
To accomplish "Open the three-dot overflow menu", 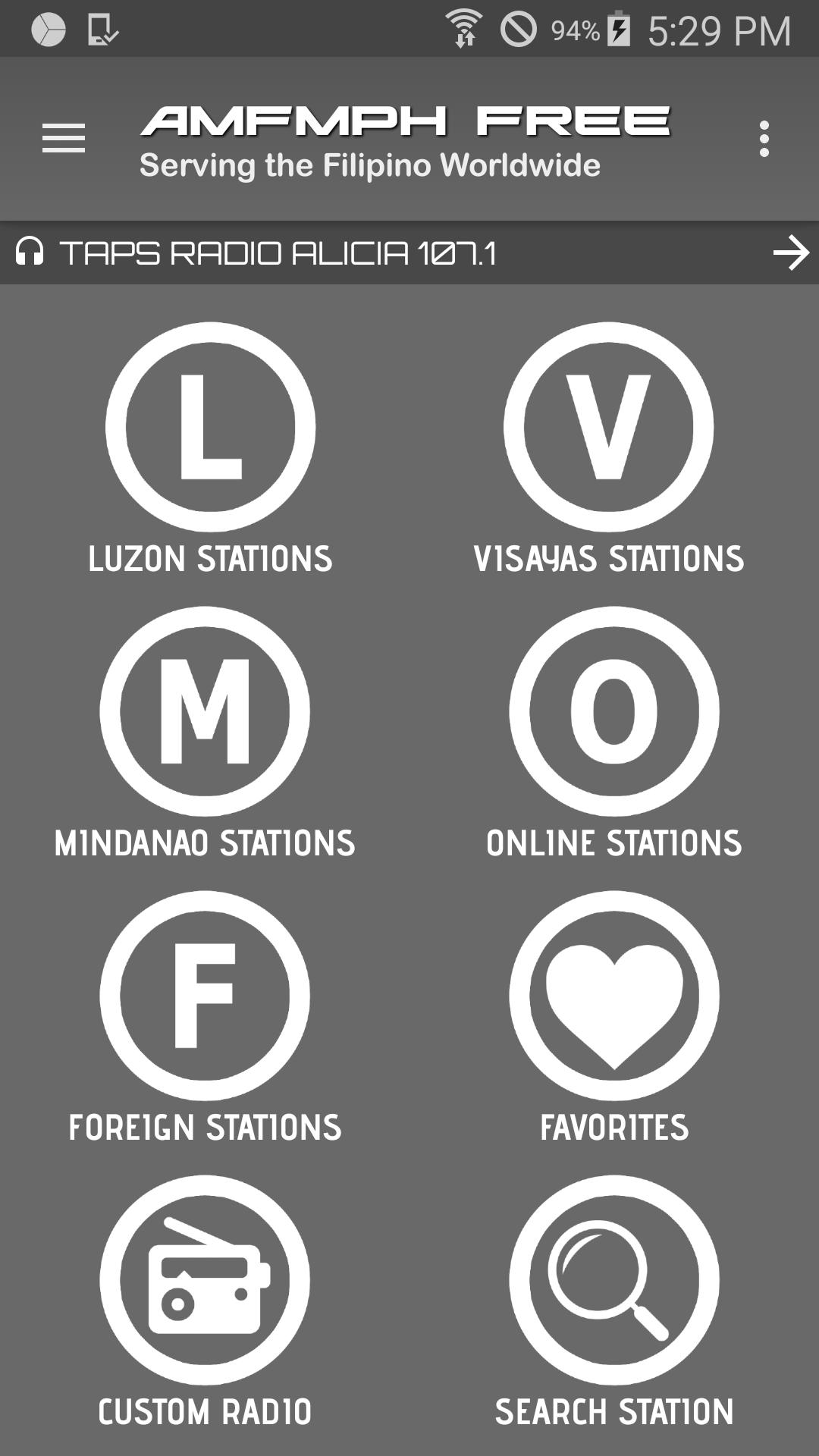I will click(764, 139).
